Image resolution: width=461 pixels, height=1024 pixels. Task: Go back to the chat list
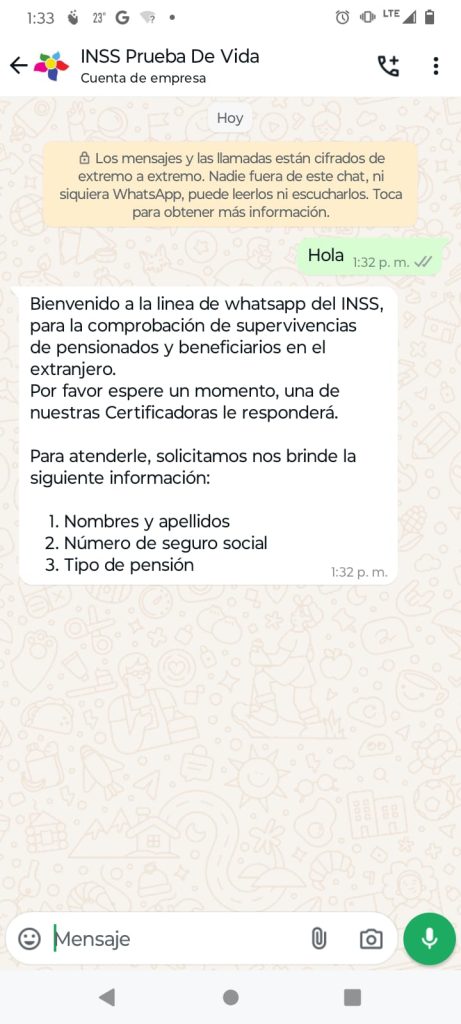pos(19,65)
